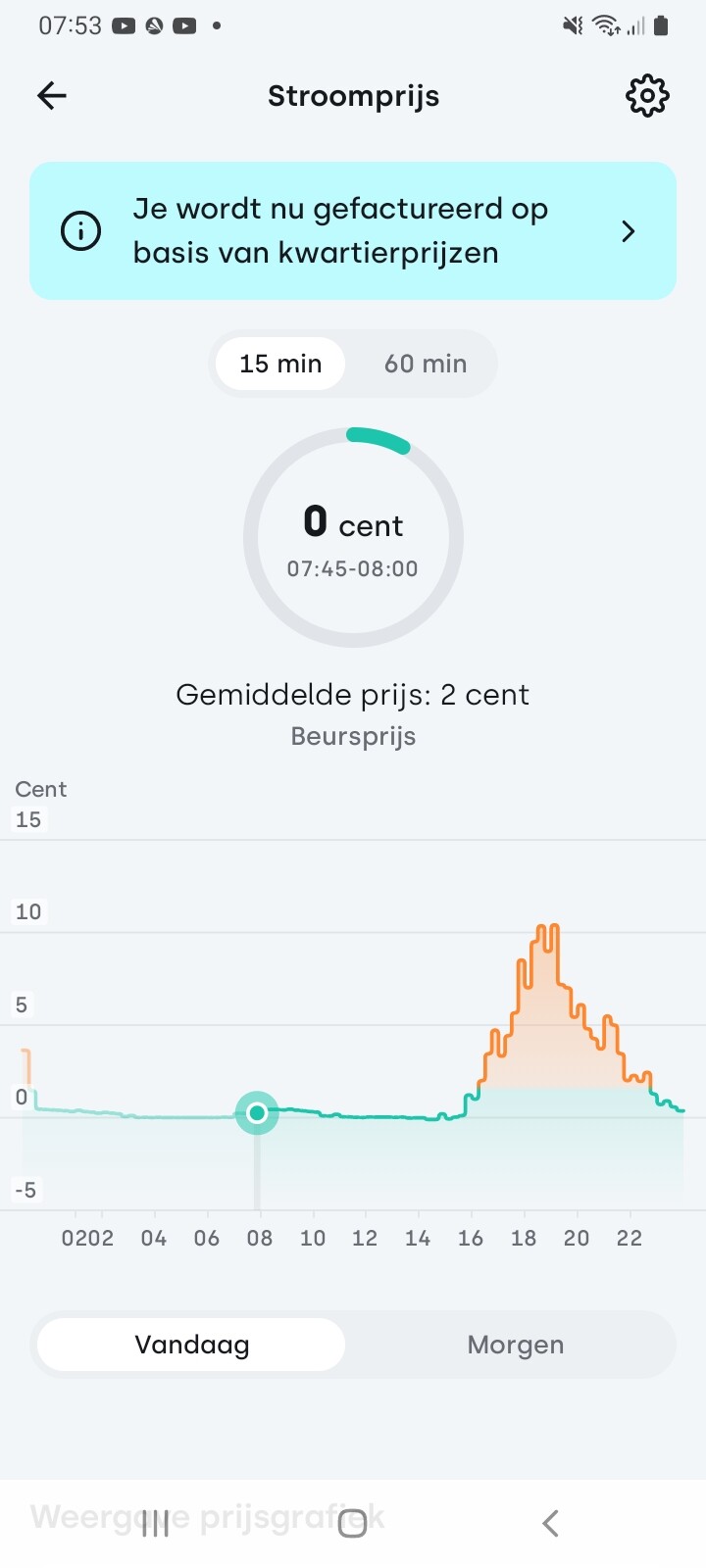Switch to Morgen prices
Screen dimensions: 706x1568
click(x=516, y=1345)
